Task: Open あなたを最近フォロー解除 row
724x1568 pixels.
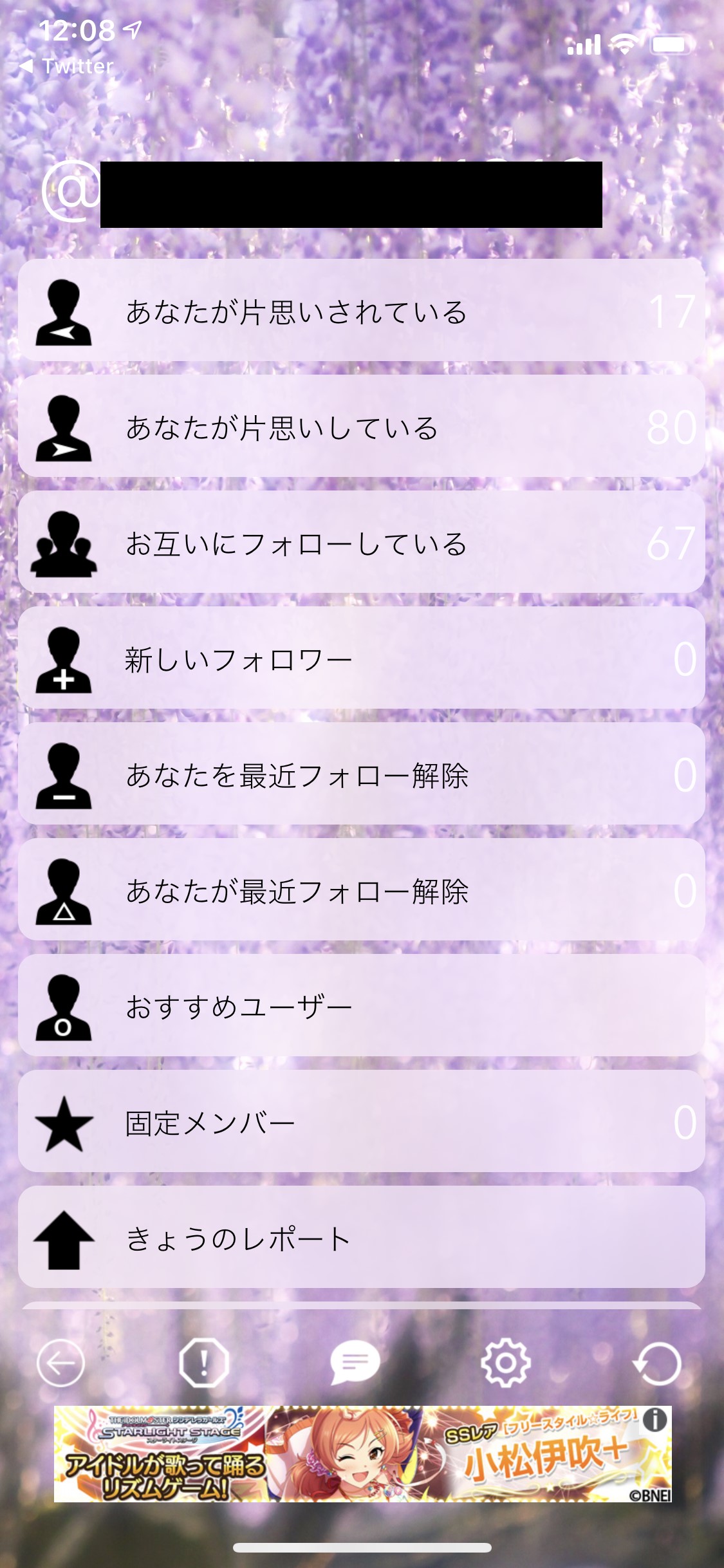Action: pyautogui.click(x=362, y=774)
